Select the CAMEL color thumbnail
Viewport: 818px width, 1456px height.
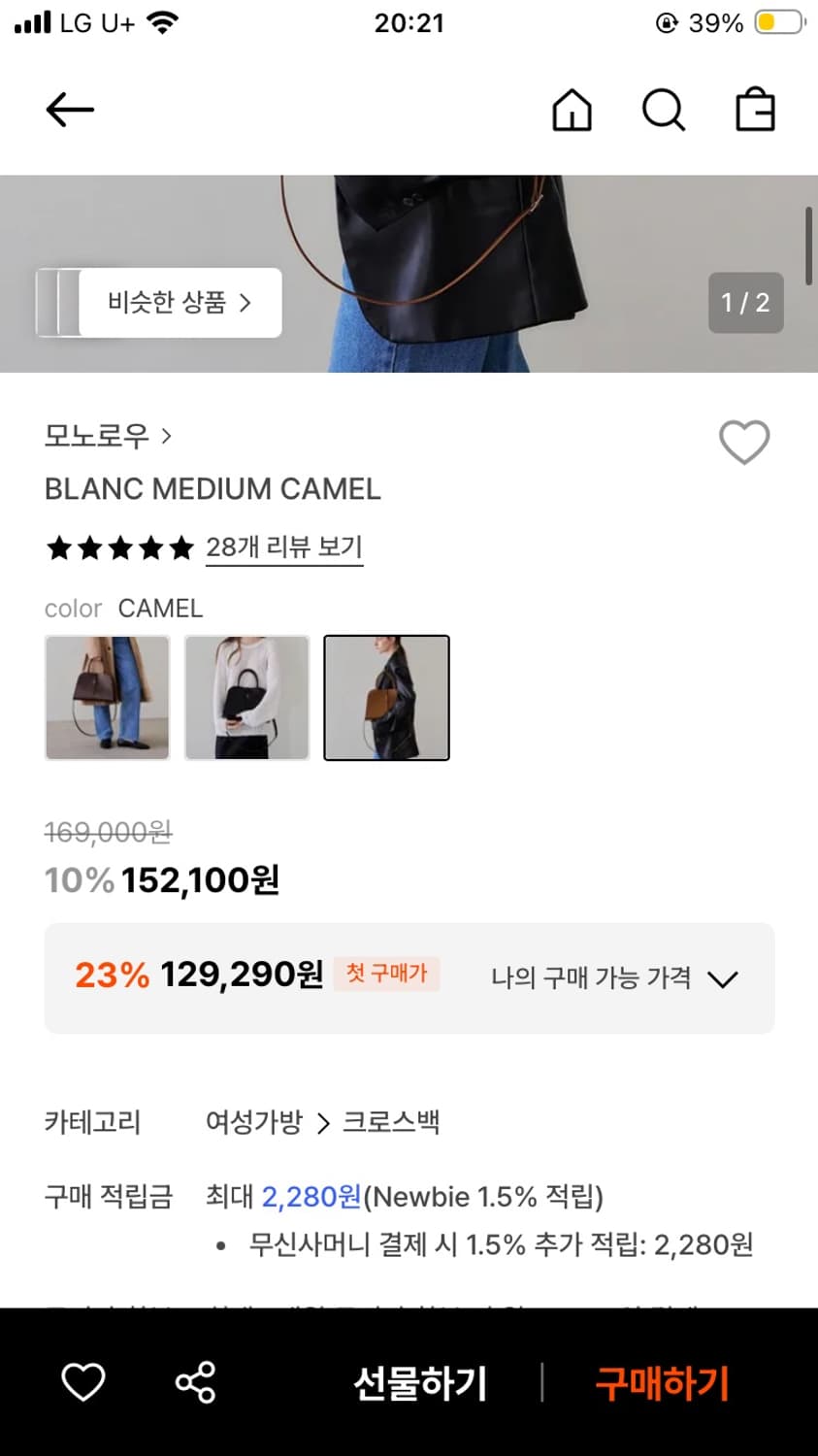tap(386, 697)
